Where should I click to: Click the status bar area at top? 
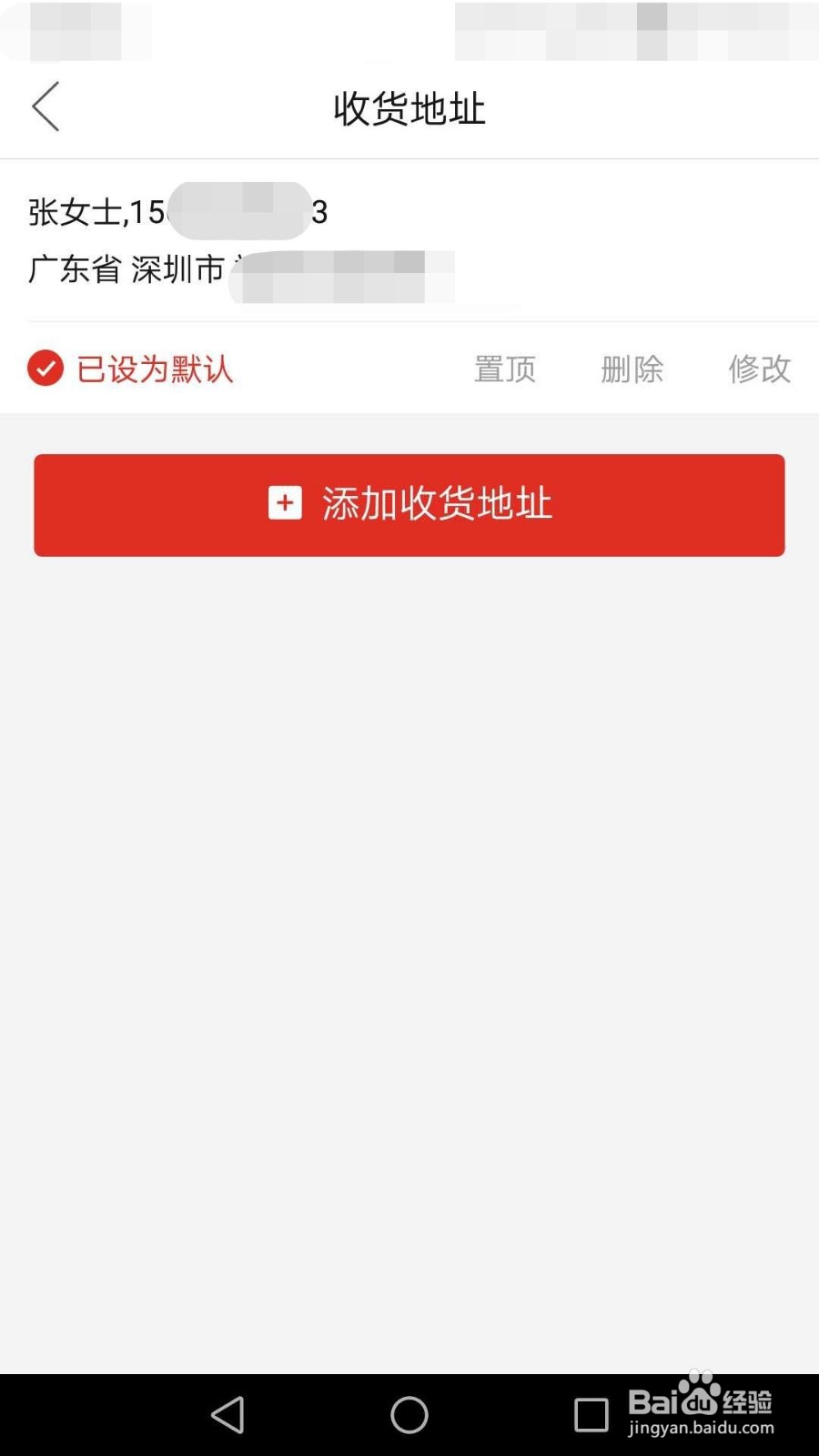click(x=409, y=27)
